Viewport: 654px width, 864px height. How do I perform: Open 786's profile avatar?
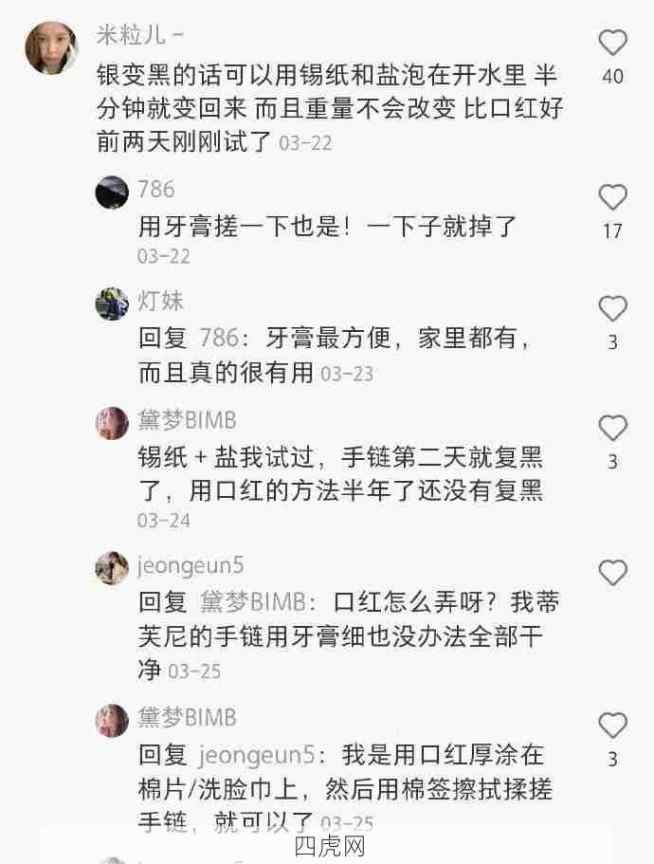point(112,192)
